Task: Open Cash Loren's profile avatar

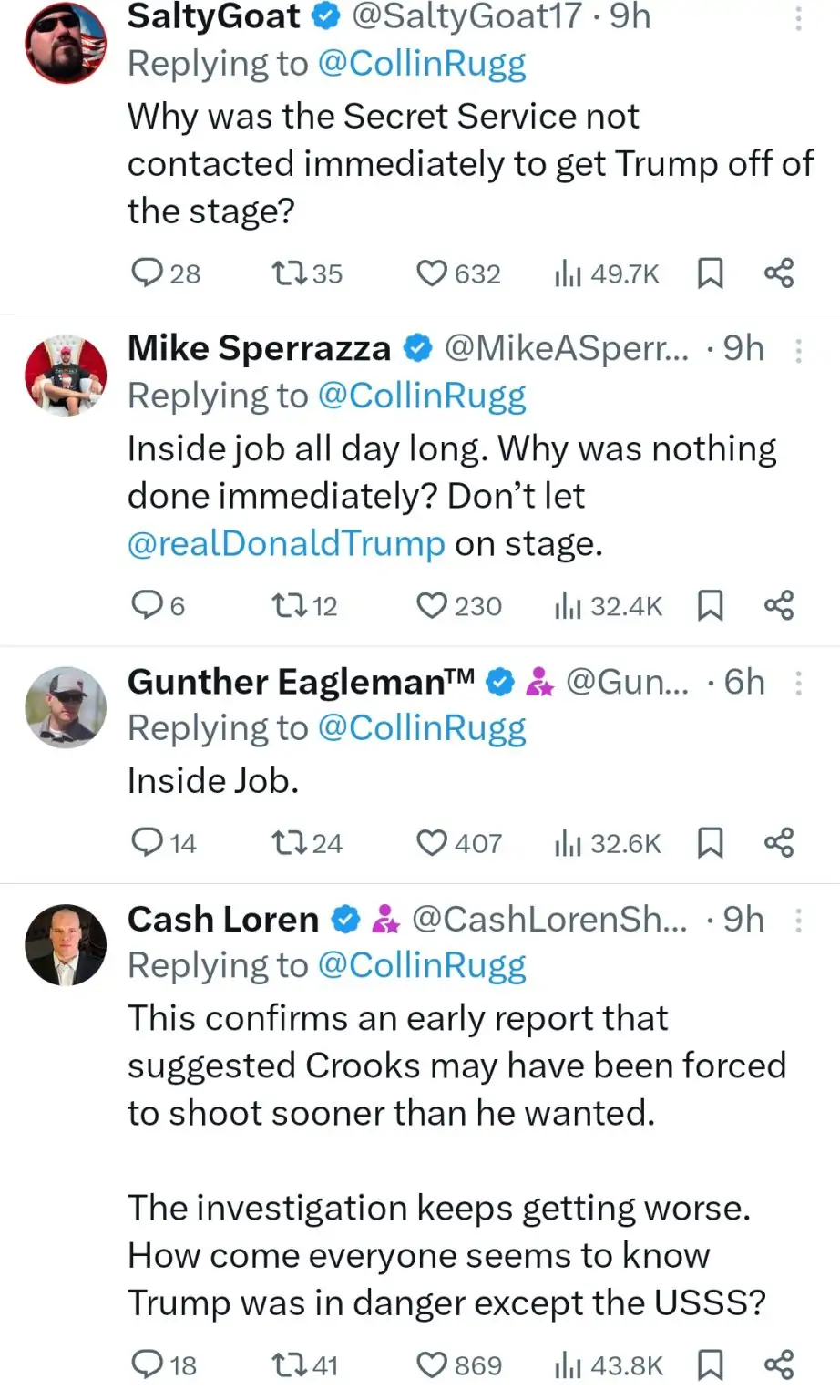Action: coord(65,945)
